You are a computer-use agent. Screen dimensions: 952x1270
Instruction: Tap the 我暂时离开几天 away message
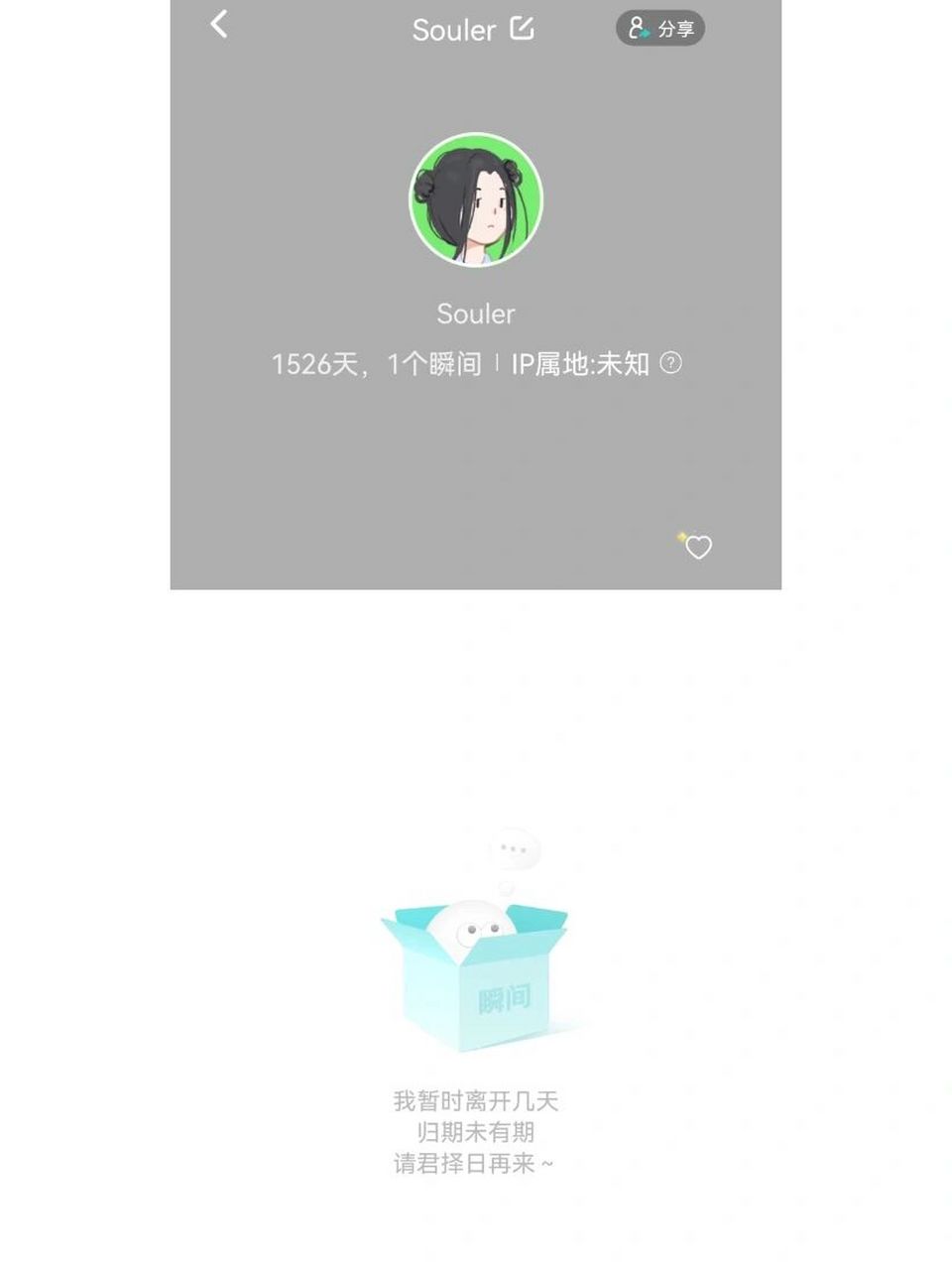tap(476, 1100)
